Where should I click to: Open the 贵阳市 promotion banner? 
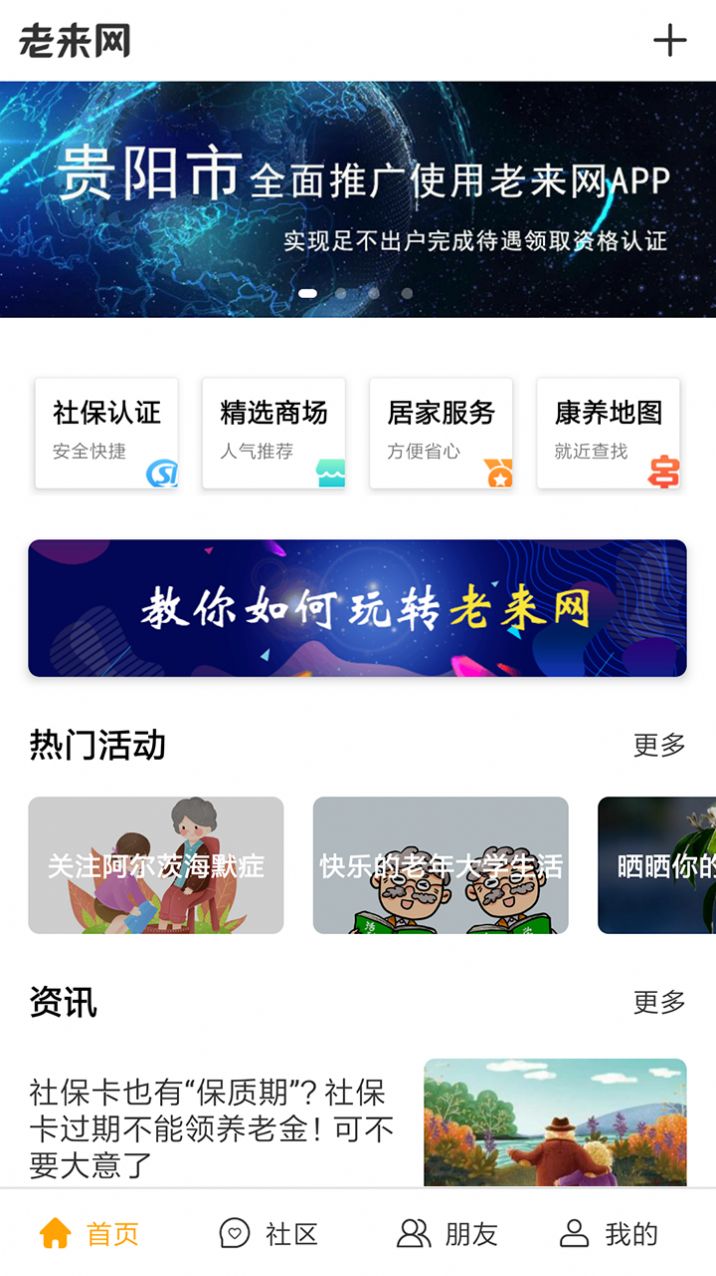tap(358, 199)
